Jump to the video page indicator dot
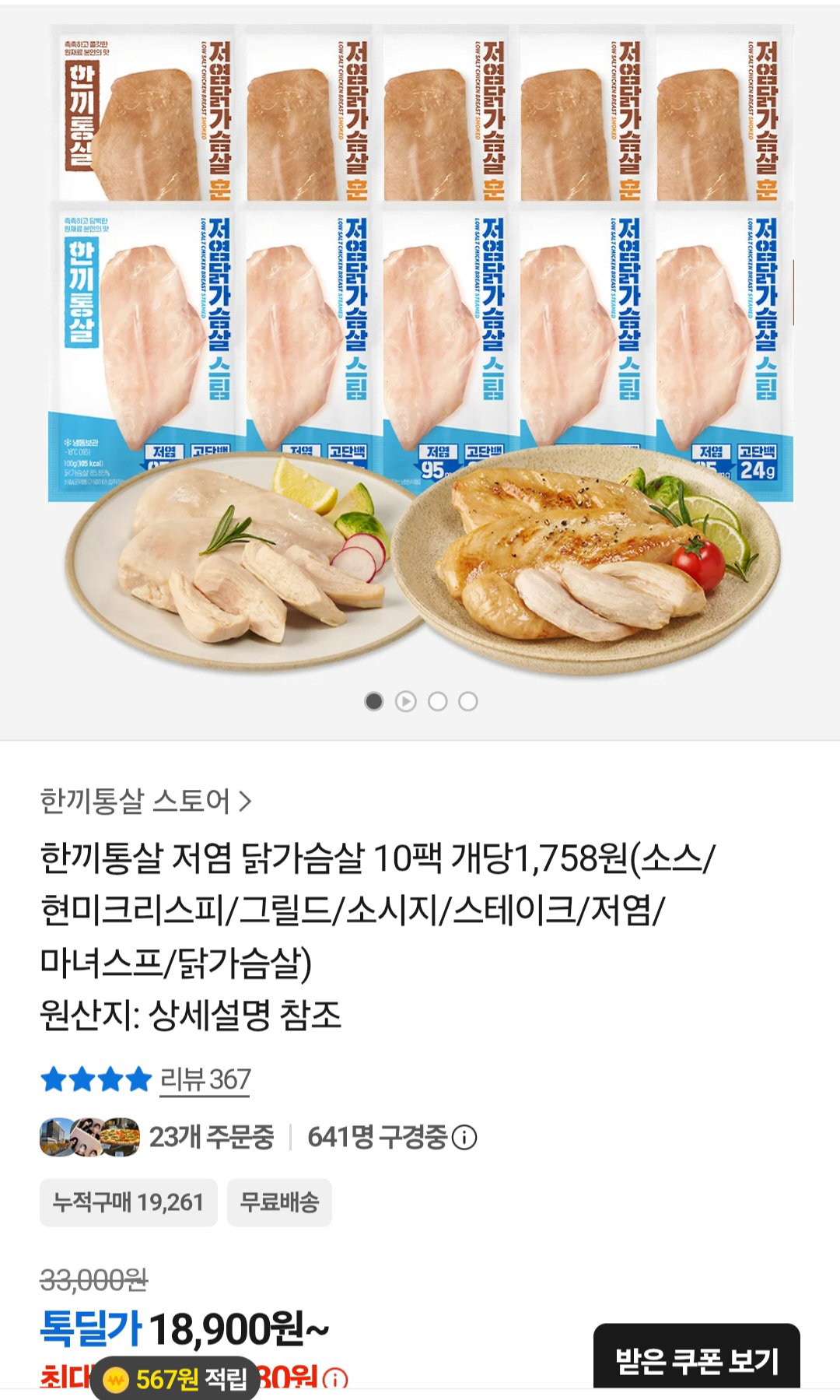 pos(405,701)
